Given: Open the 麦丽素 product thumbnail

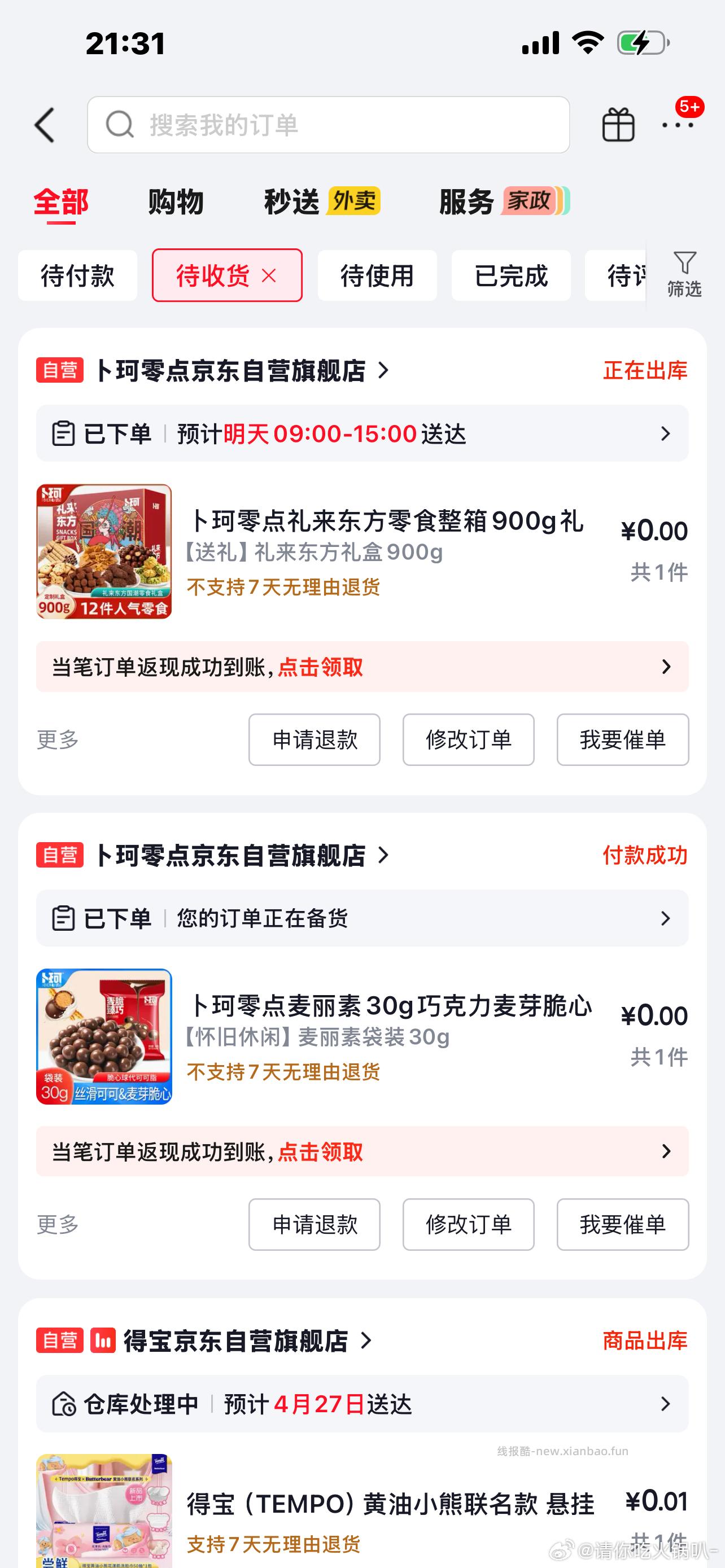Looking at the screenshot, I should tap(103, 1036).
